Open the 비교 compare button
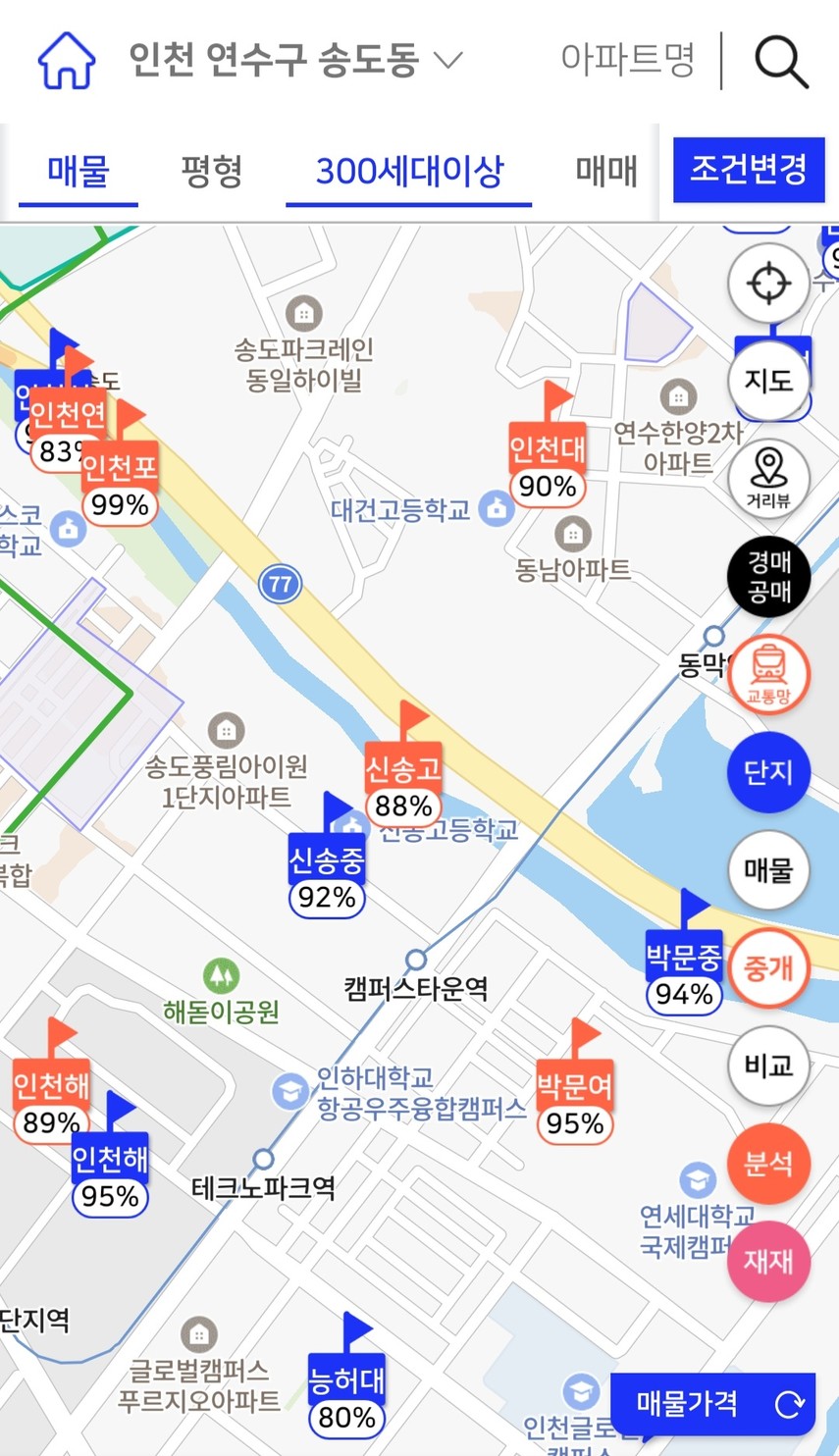839x1456 pixels. (x=768, y=1066)
